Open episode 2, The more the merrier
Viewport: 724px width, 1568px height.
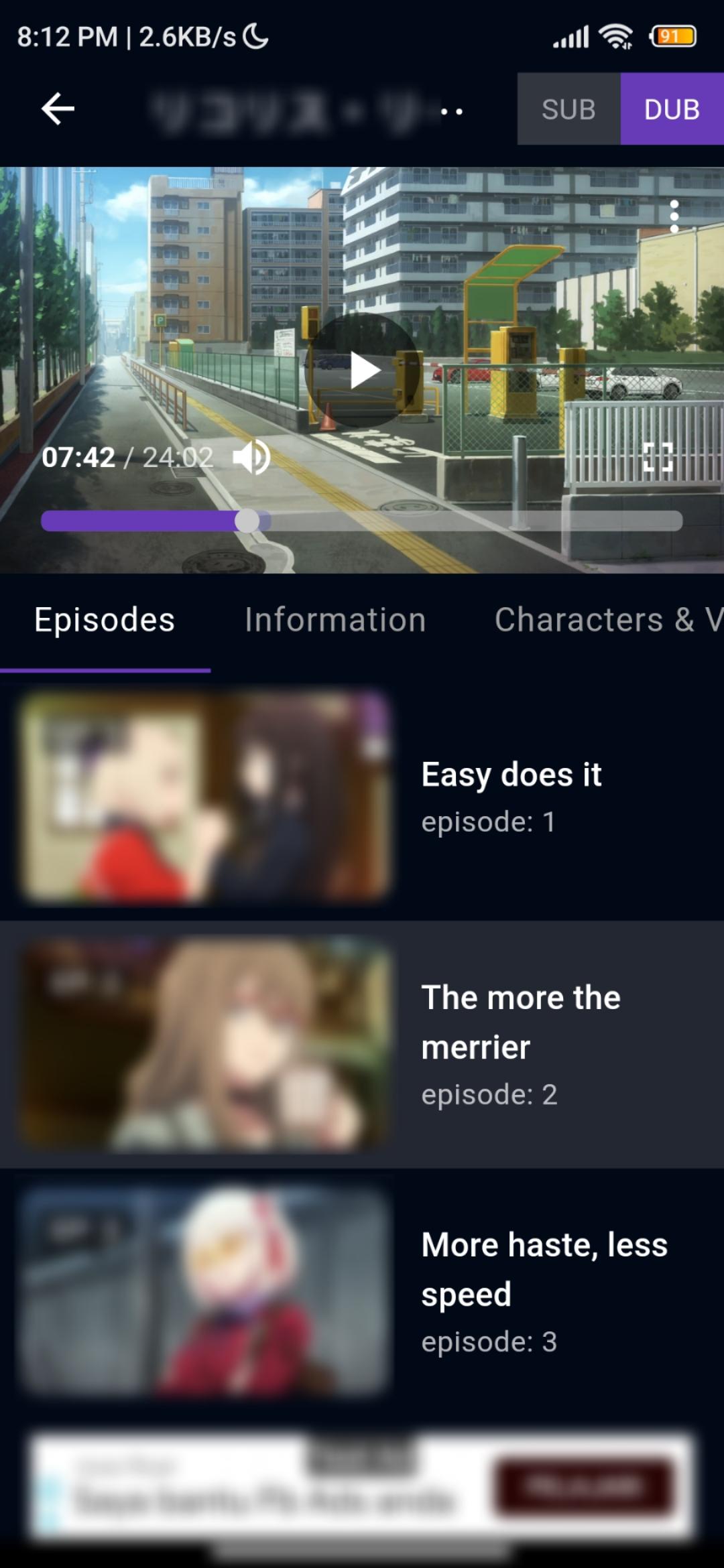[362, 1044]
